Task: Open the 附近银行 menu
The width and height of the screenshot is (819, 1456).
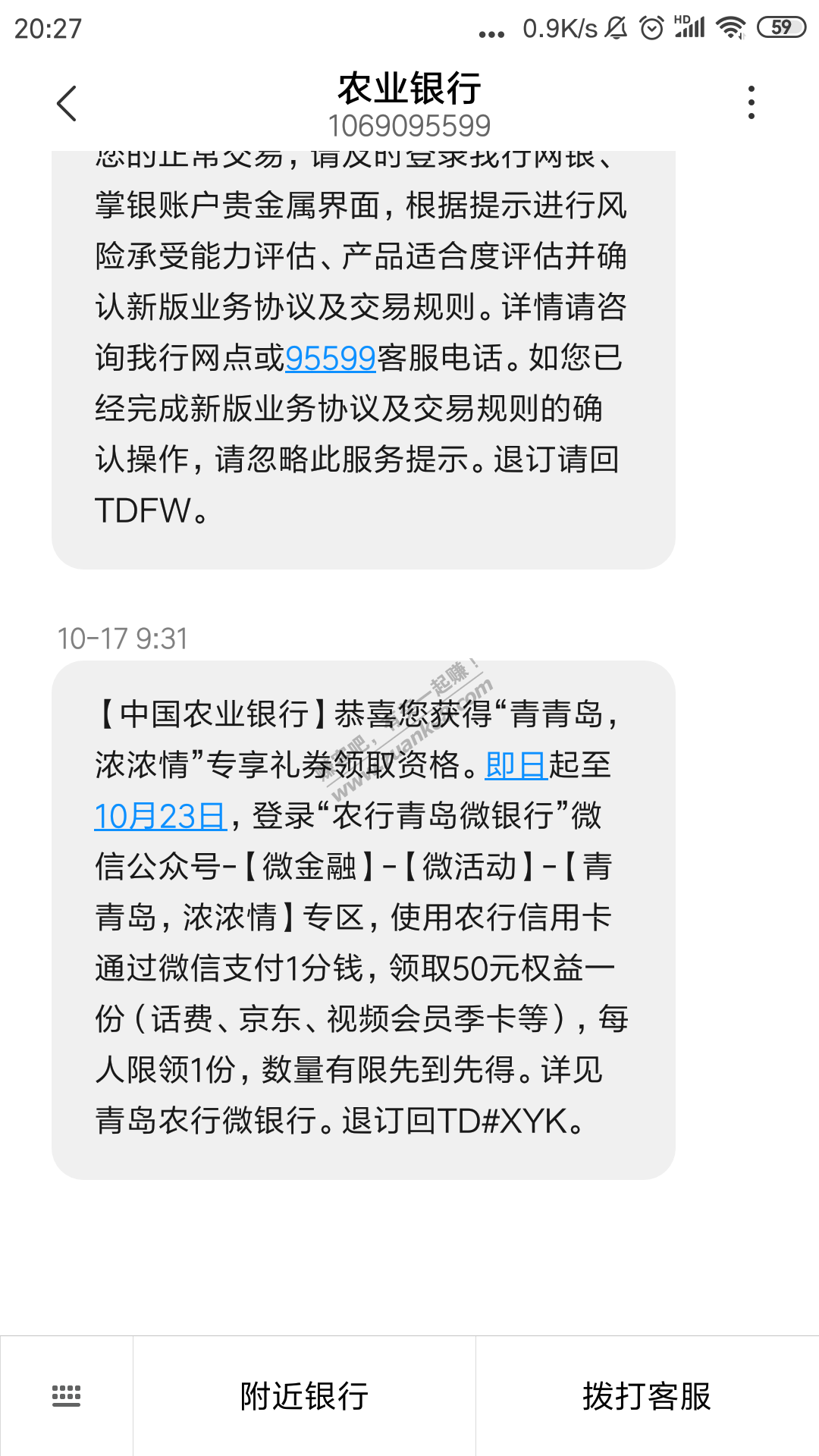Action: pyautogui.click(x=304, y=1395)
